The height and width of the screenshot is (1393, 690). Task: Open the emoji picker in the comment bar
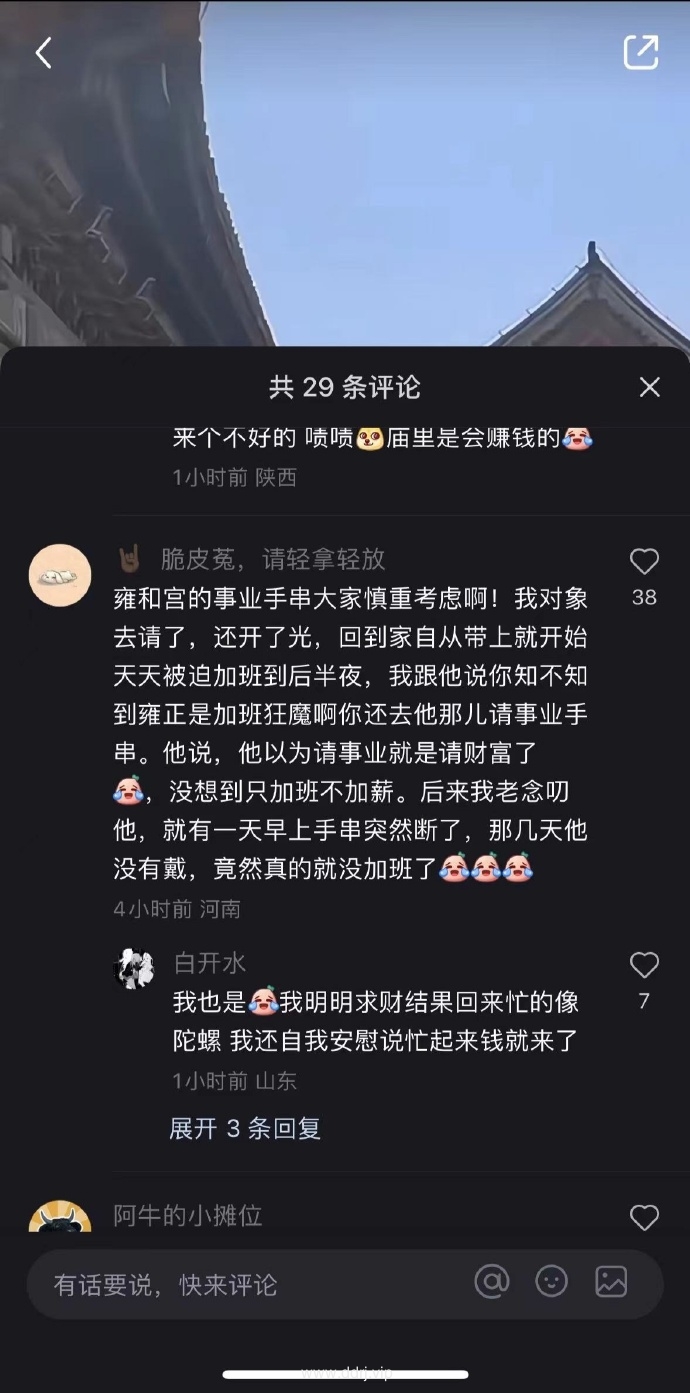point(551,1281)
